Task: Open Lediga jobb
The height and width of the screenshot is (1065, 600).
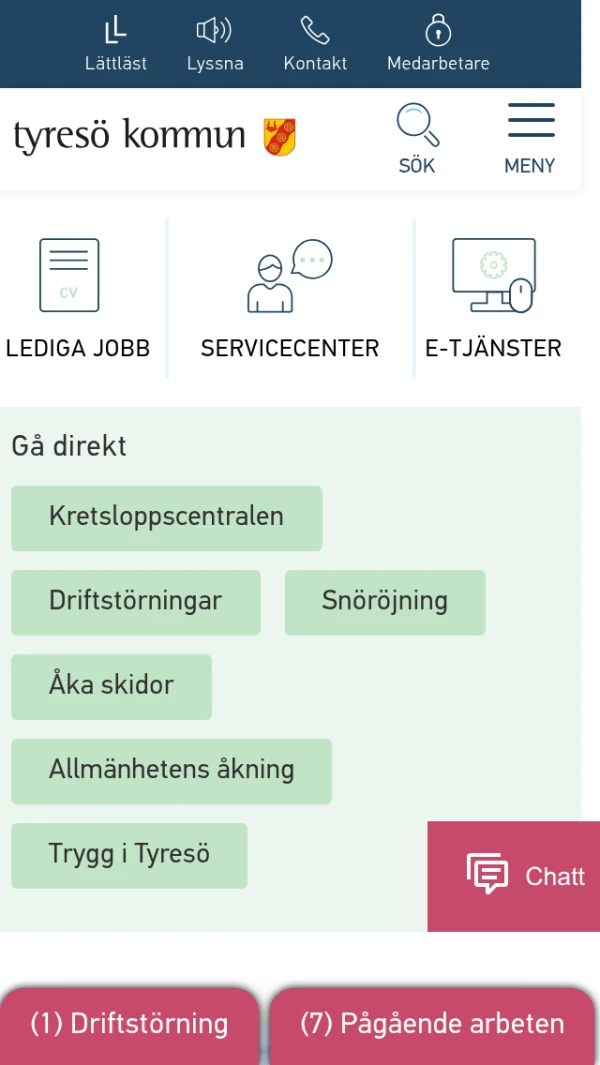Action: coord(78,299)
